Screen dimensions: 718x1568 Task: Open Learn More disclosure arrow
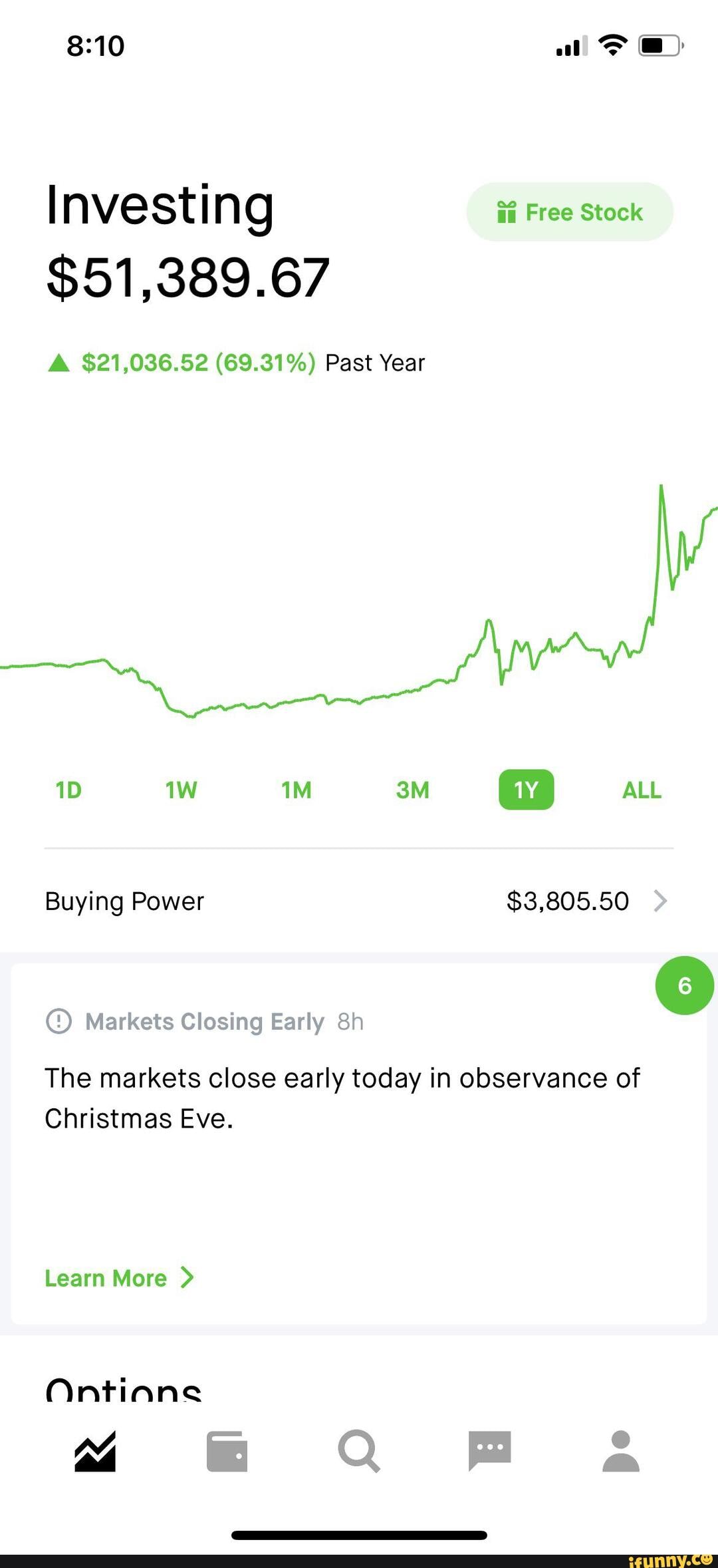(x=188, y=1277)
